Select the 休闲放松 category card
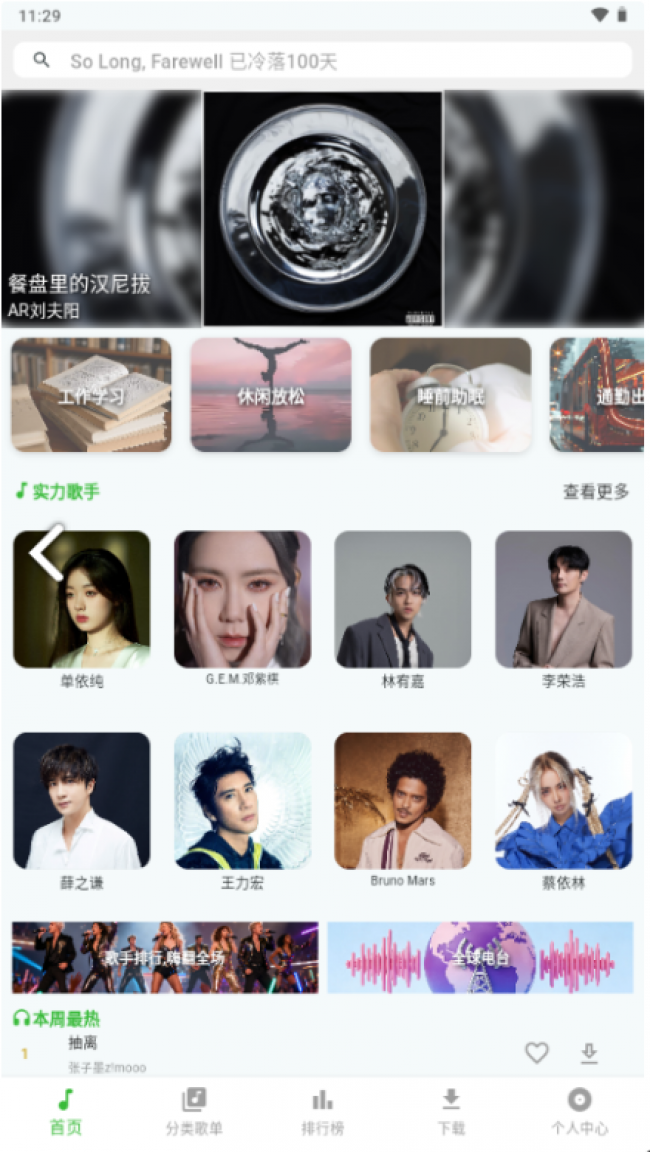The height and width of the screenshot is (1152, 650). tap(271, 395)
